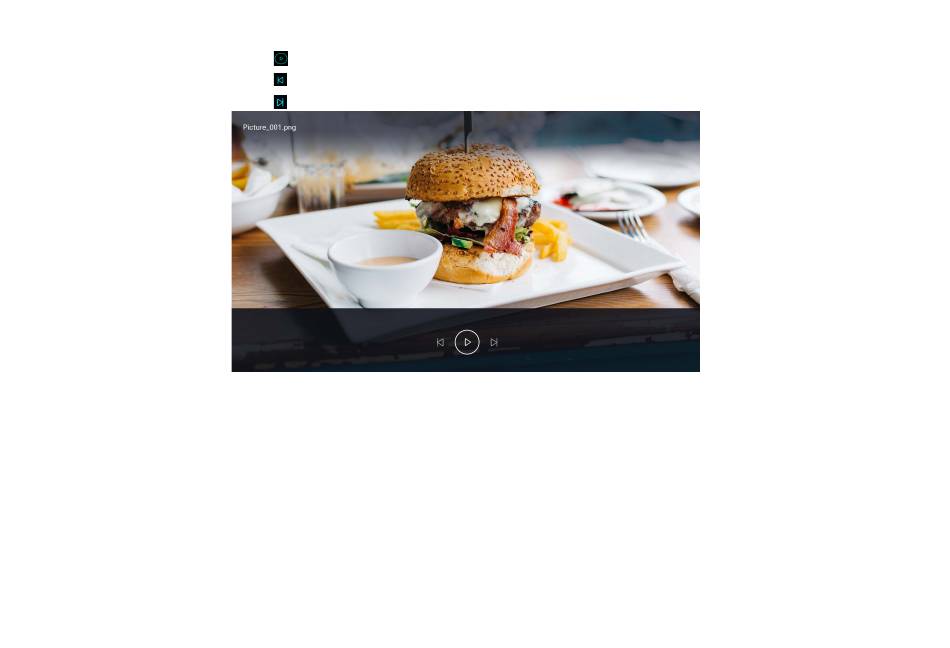Viewport: 950px width, 648px height.
Task: Go to the previous picture in the player bar
Action: click(440, 342)
